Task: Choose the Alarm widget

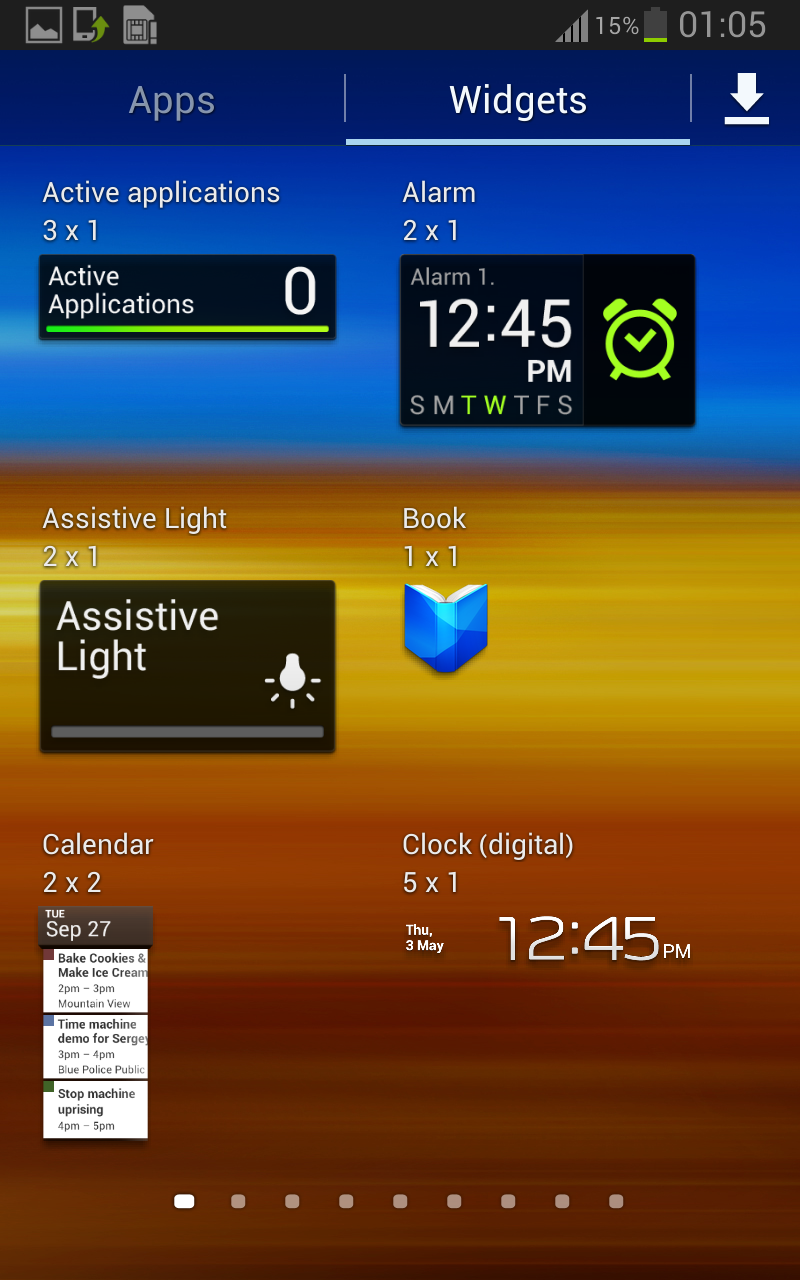Action: click(x=547, y=340)
